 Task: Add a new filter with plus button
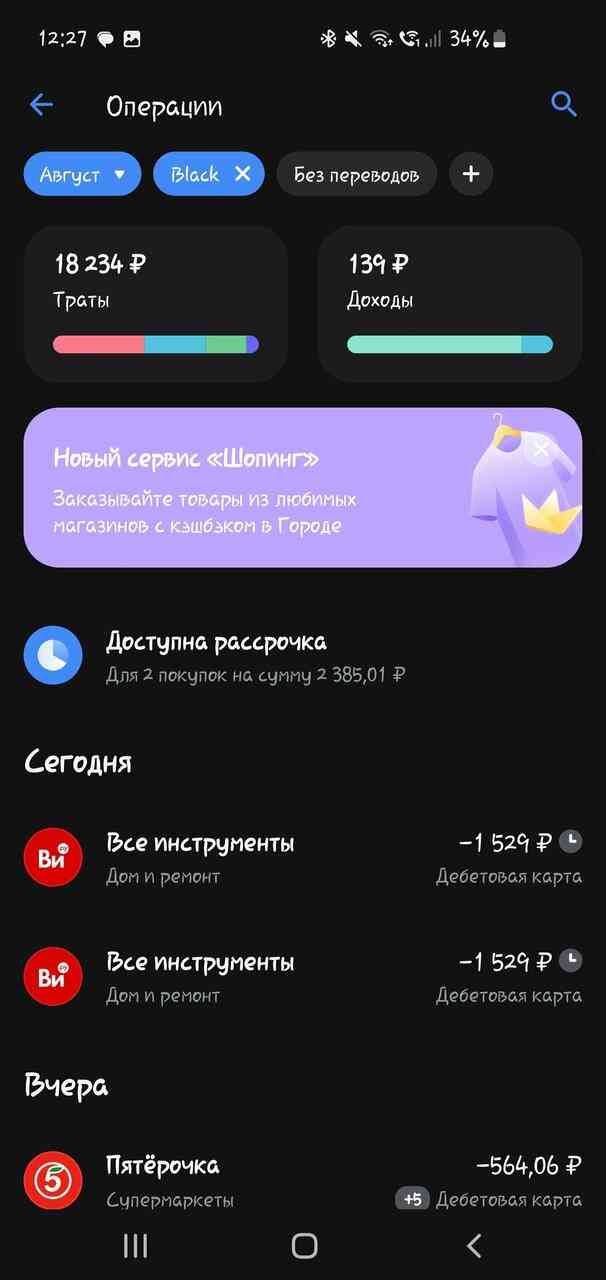coord(471,174)
